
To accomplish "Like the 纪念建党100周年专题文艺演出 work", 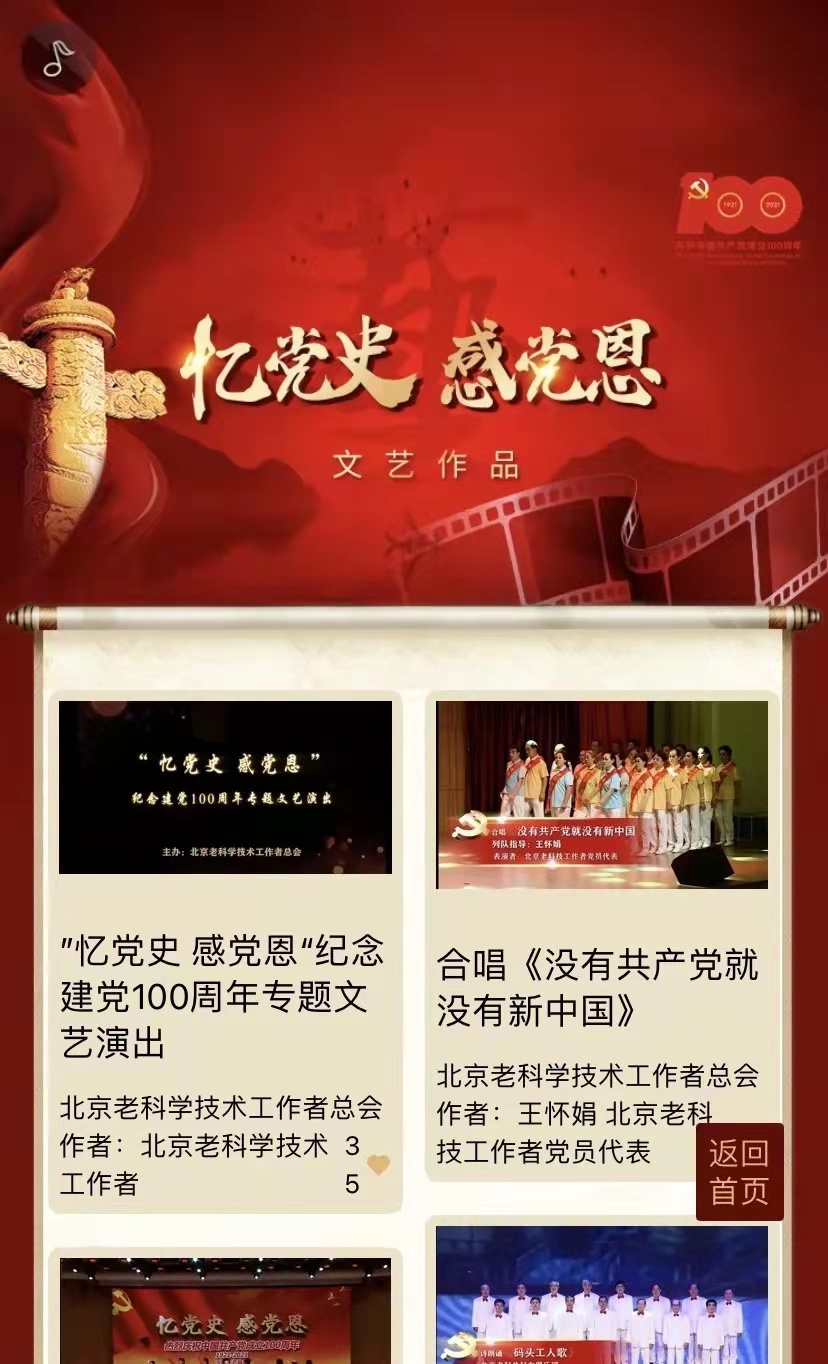I will pos(378,1165).
